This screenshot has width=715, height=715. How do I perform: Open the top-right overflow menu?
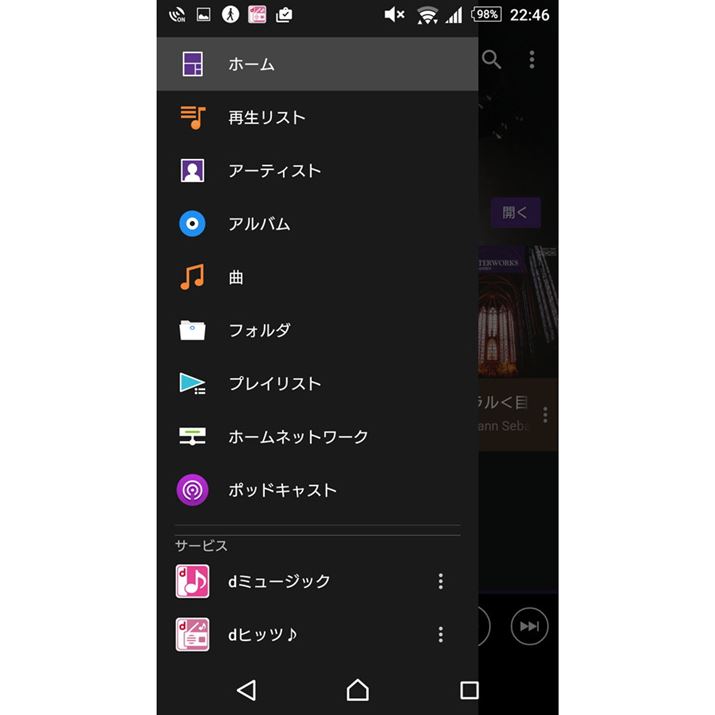click(x=531, y=60)
